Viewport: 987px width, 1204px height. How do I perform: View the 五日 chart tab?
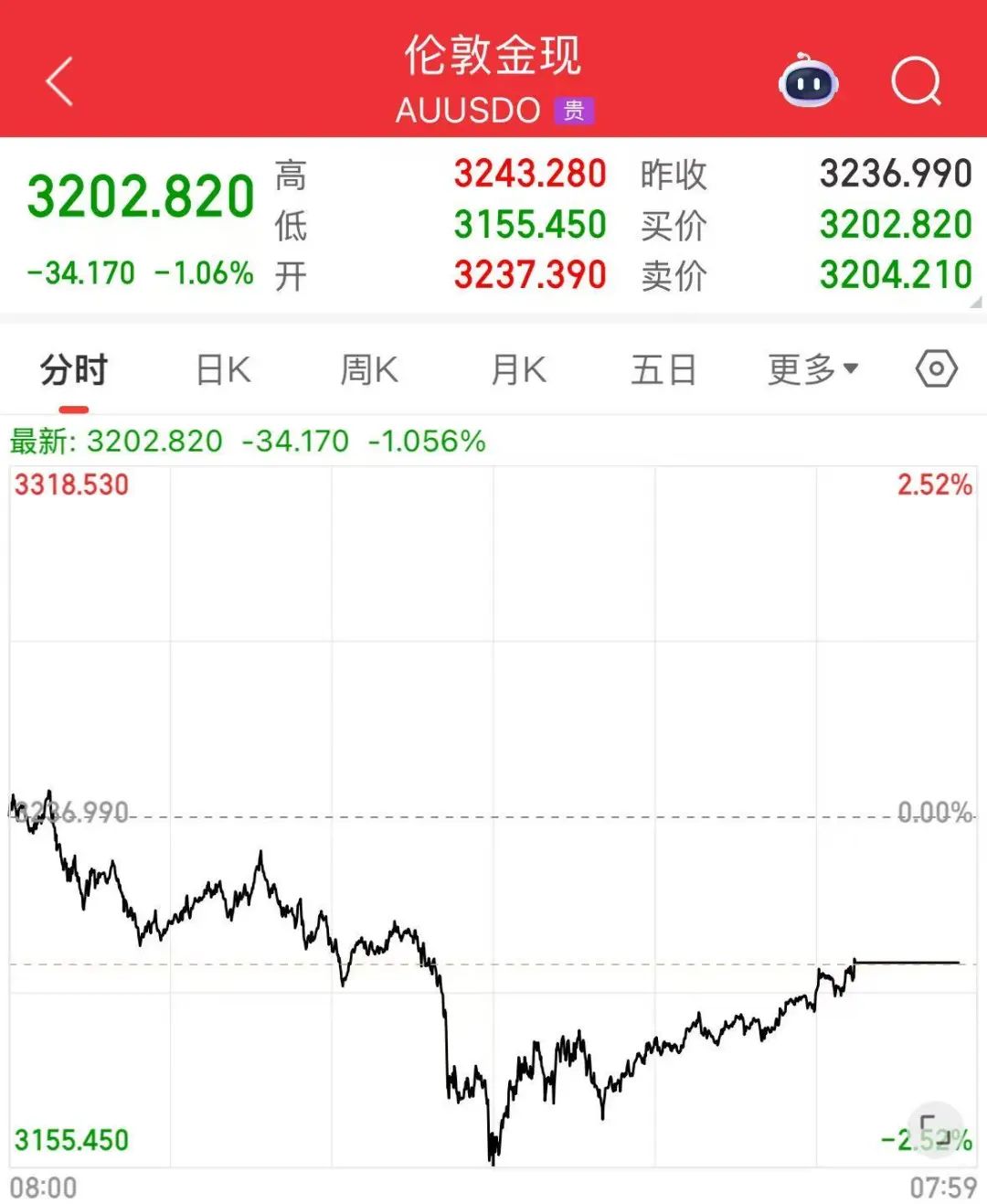click(x=663, y=370)
